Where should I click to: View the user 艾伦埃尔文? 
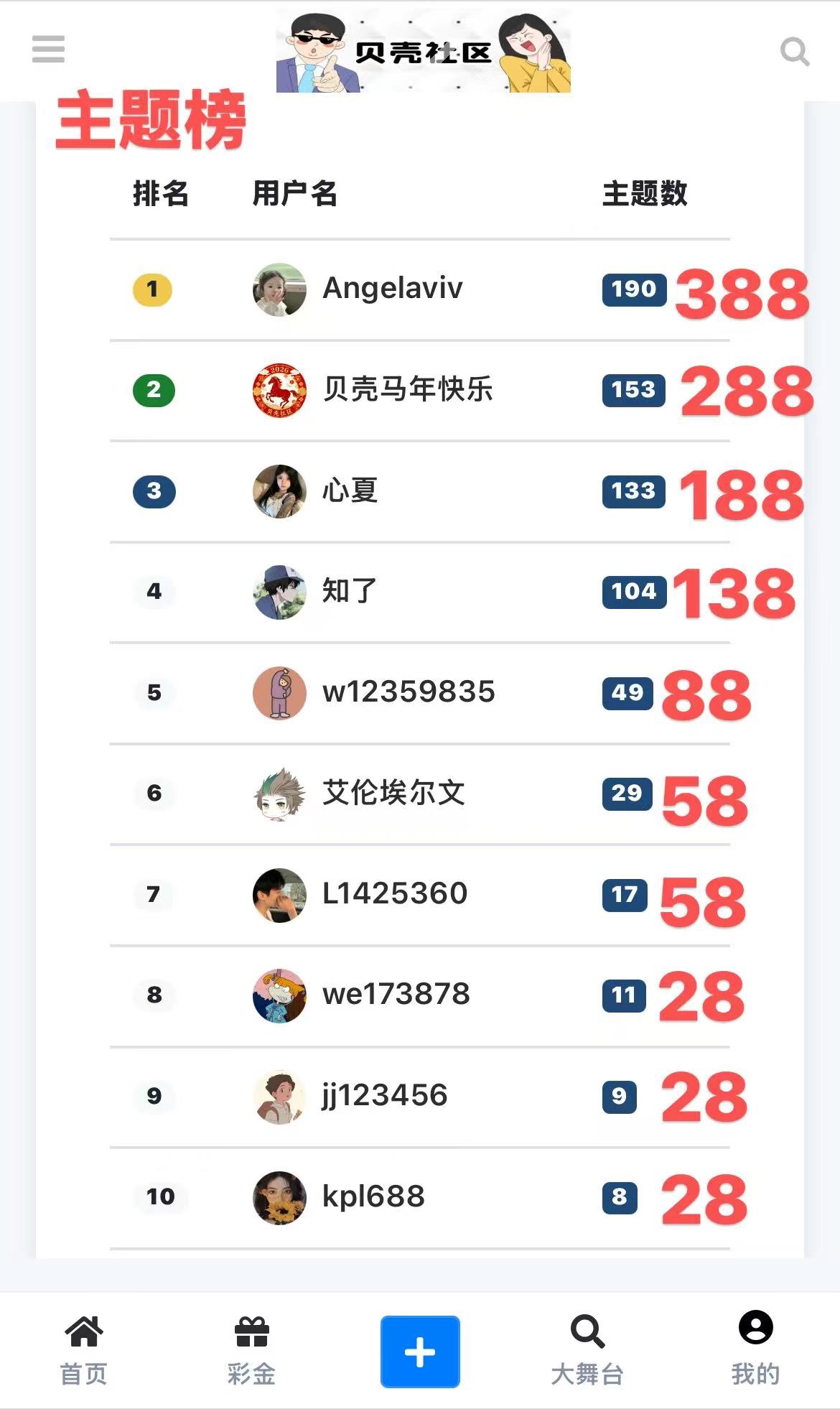coord(393,794)
